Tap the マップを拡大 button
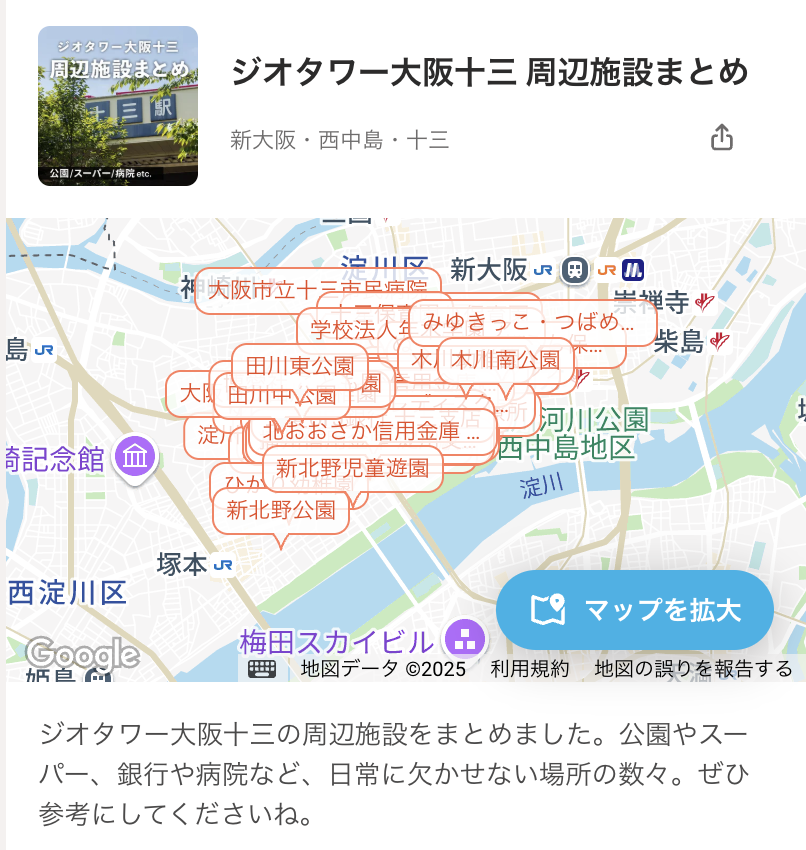 tap(635, 610)
